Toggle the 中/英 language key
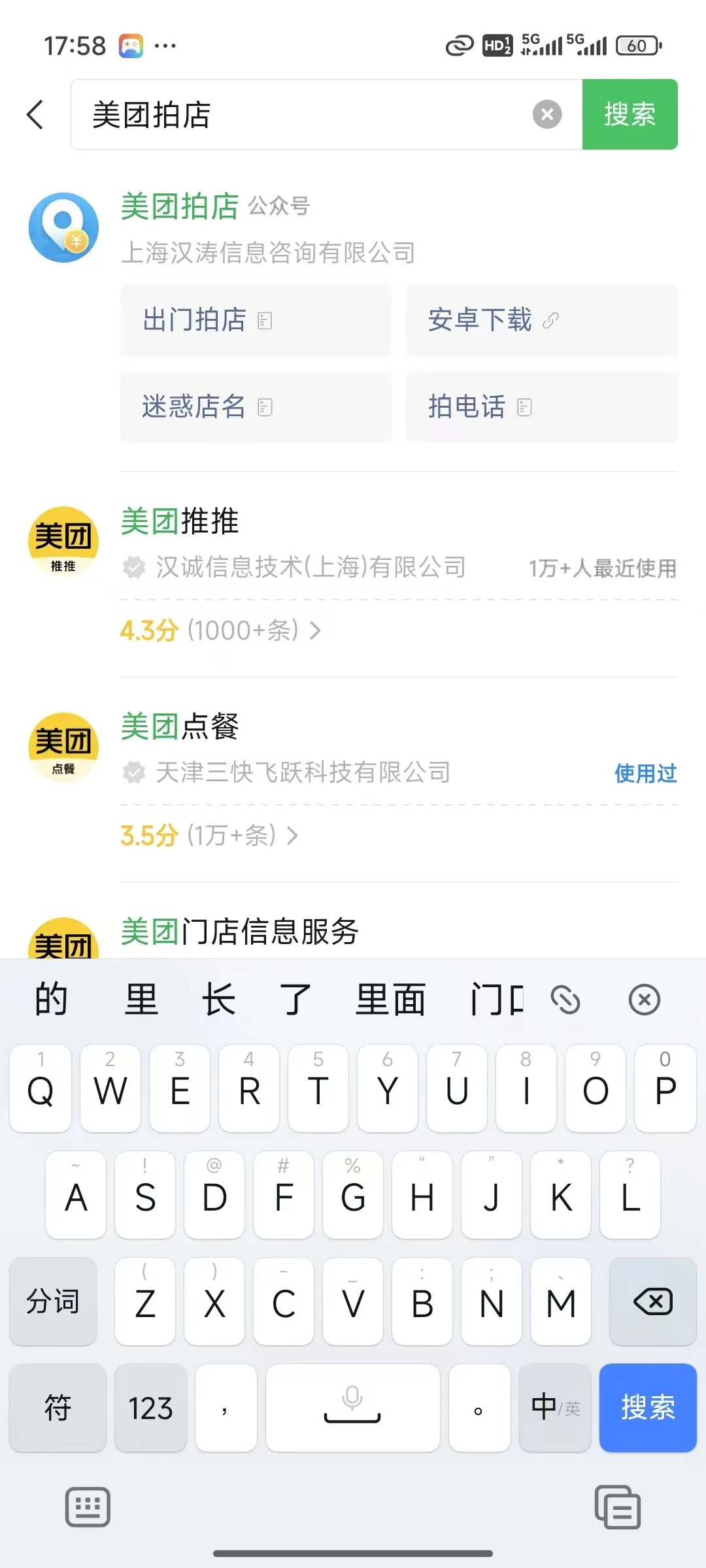This screenshot has height=1568, width=706. pyautogui.click(x=555, y=1408)
